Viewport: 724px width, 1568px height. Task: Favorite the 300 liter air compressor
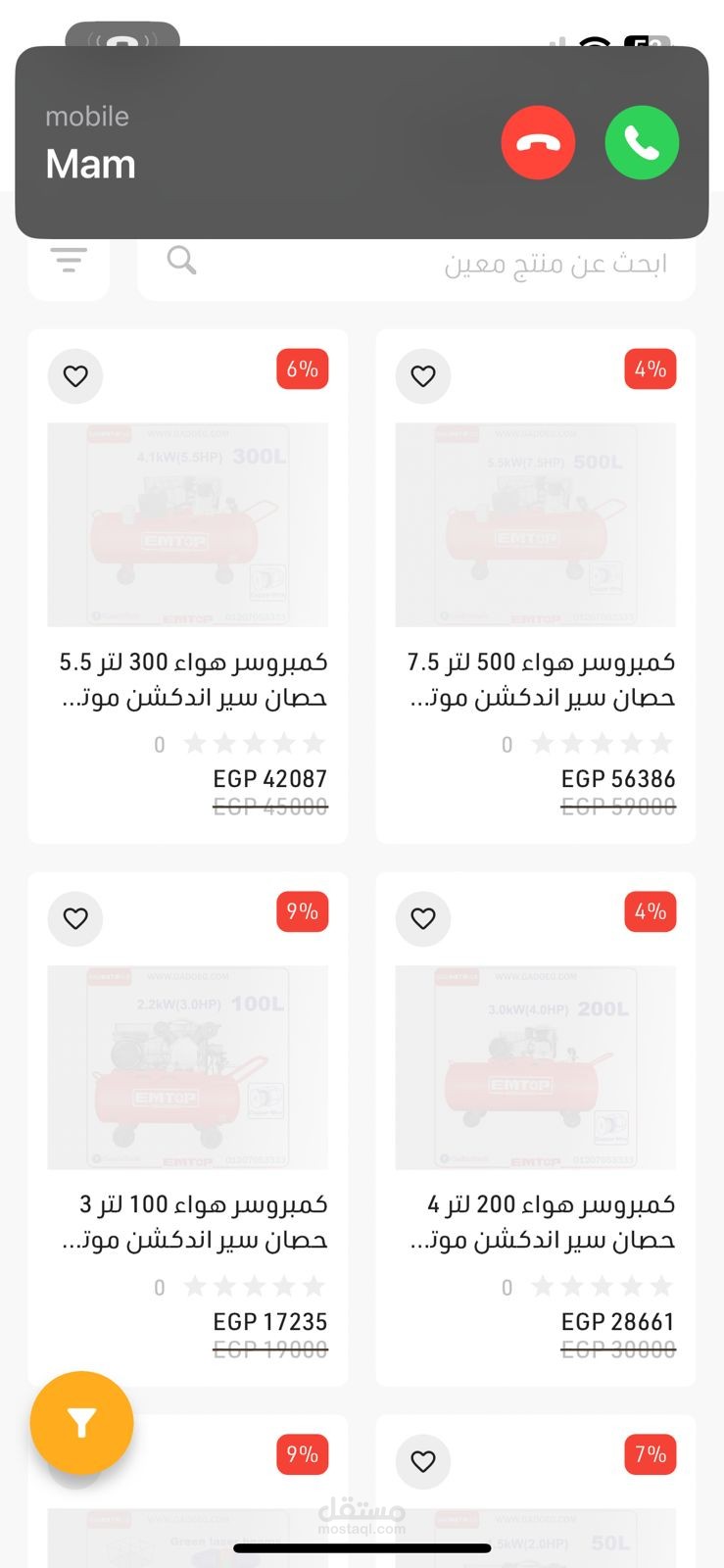[x=75, y=376]
